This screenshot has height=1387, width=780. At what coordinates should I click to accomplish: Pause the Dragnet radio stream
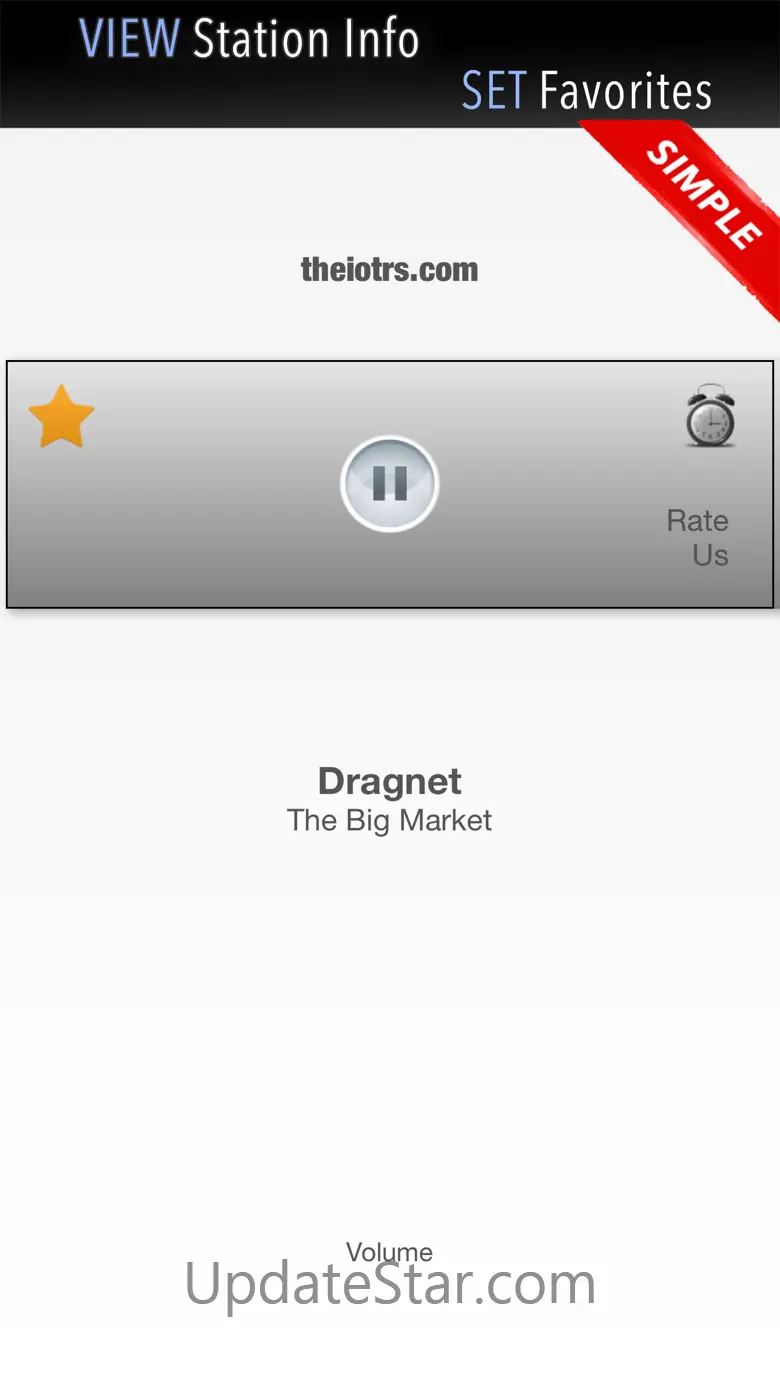(x=389, y=484)
